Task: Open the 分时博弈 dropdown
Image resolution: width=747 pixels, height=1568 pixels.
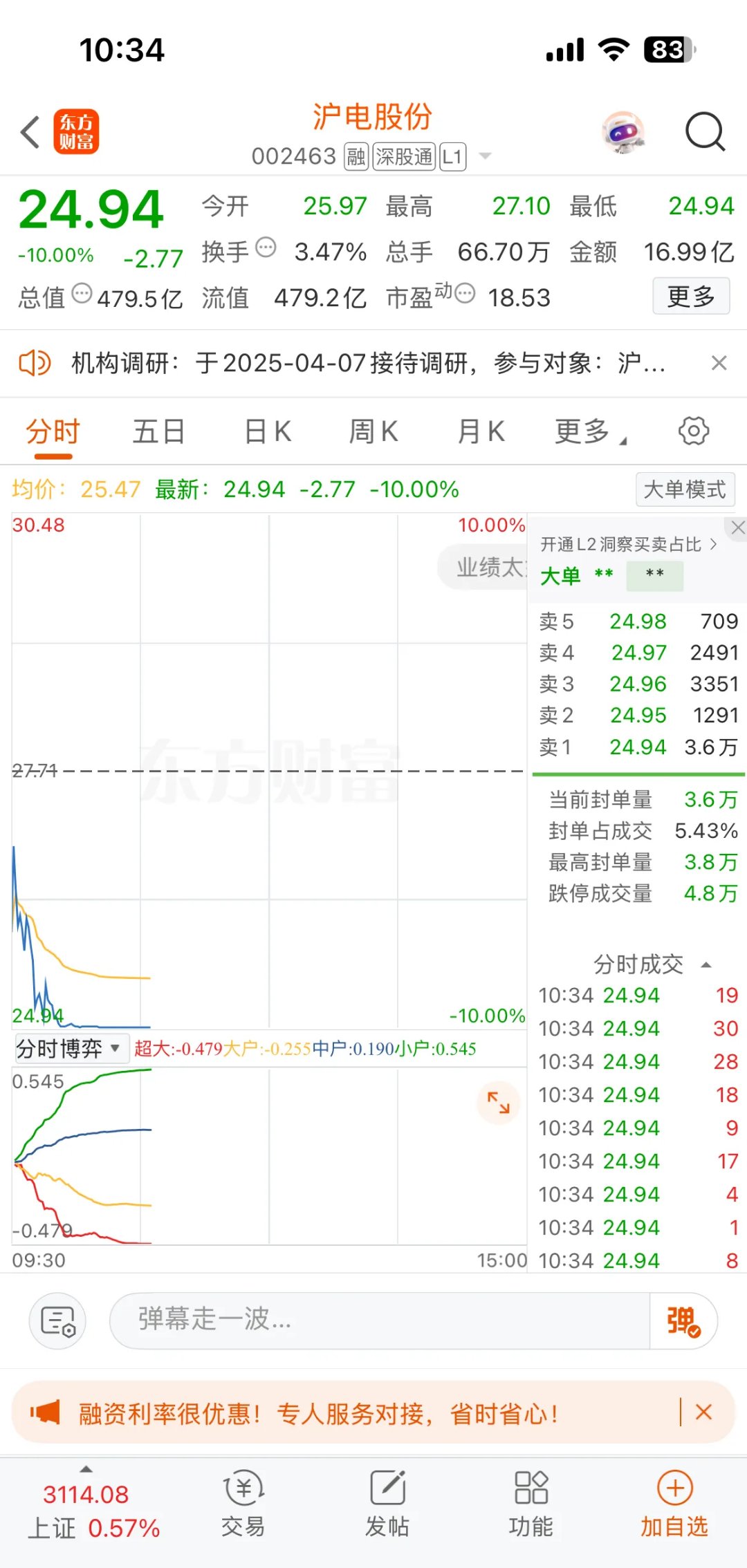Action: 69,1049
